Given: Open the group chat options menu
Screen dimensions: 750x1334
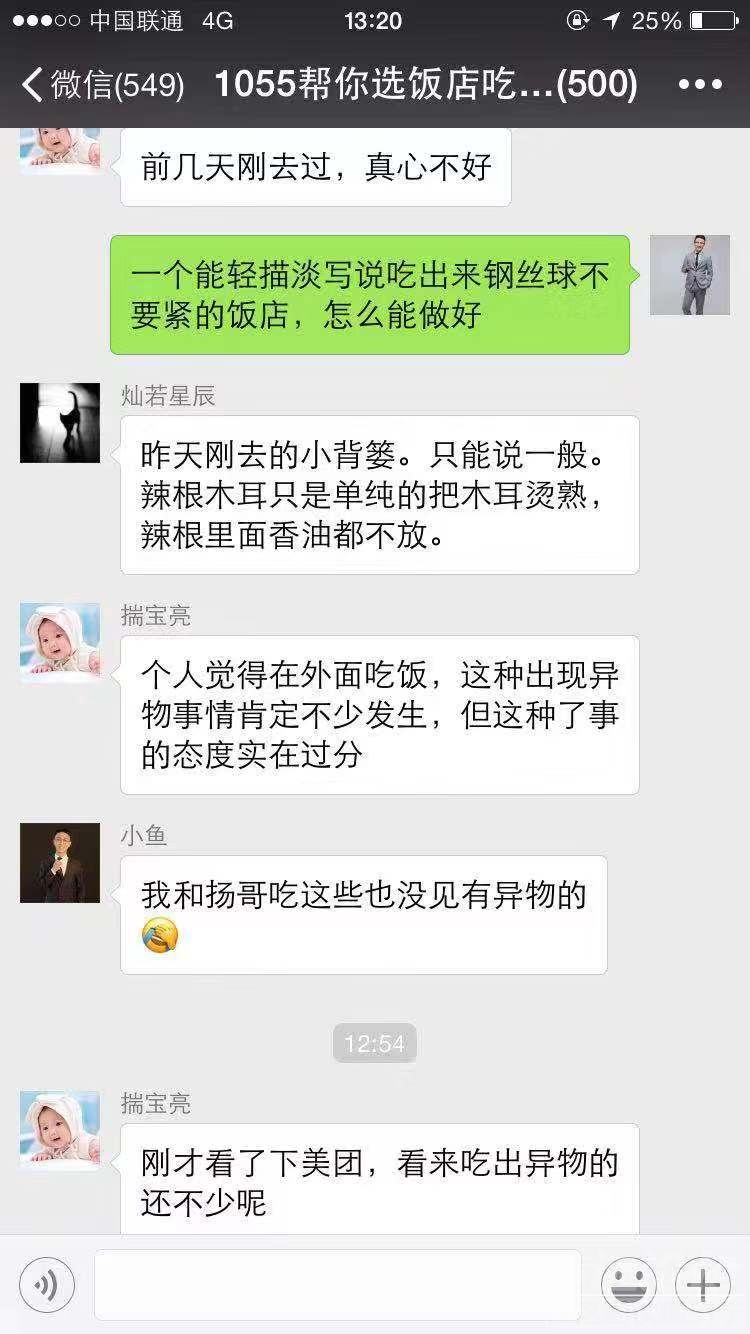Looking at the screenshot, I should tap(700, 85).
